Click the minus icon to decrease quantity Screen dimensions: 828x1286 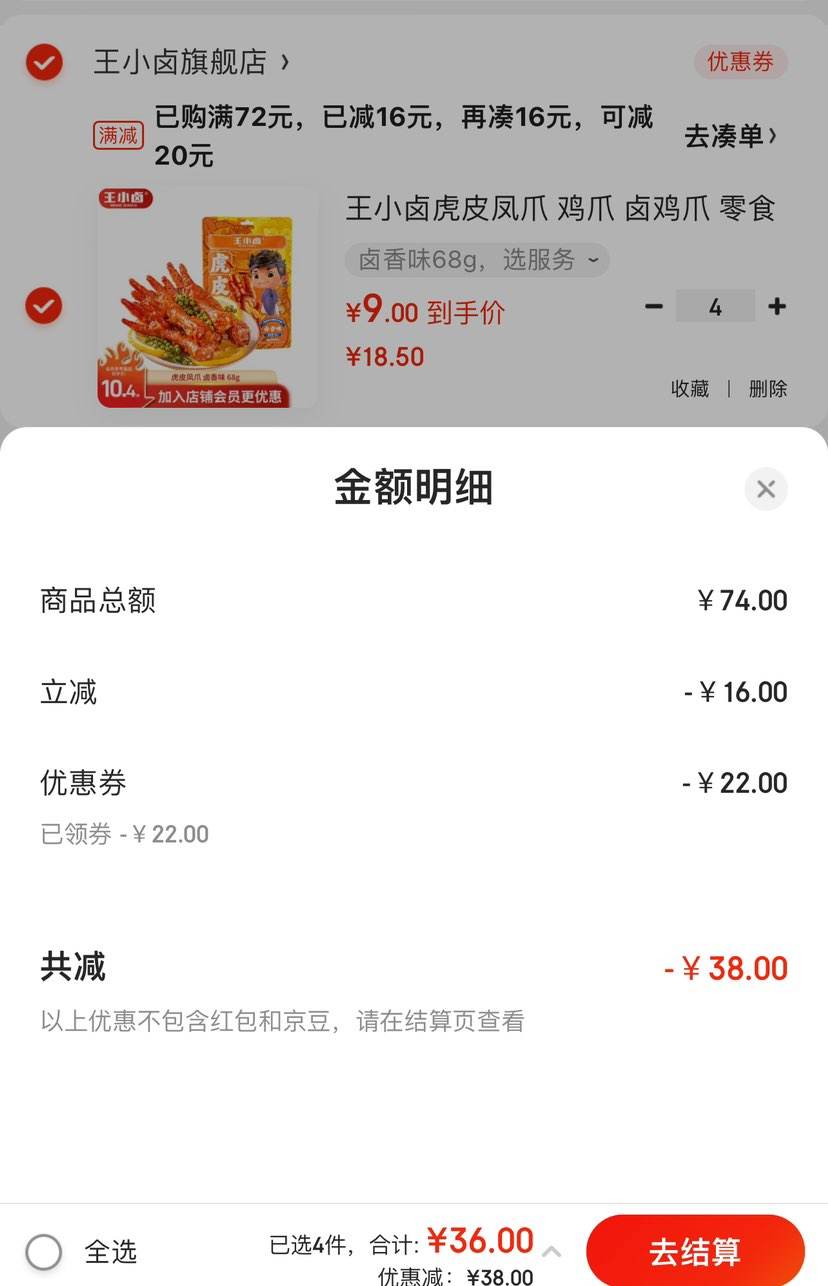click(x=654, y=307)
